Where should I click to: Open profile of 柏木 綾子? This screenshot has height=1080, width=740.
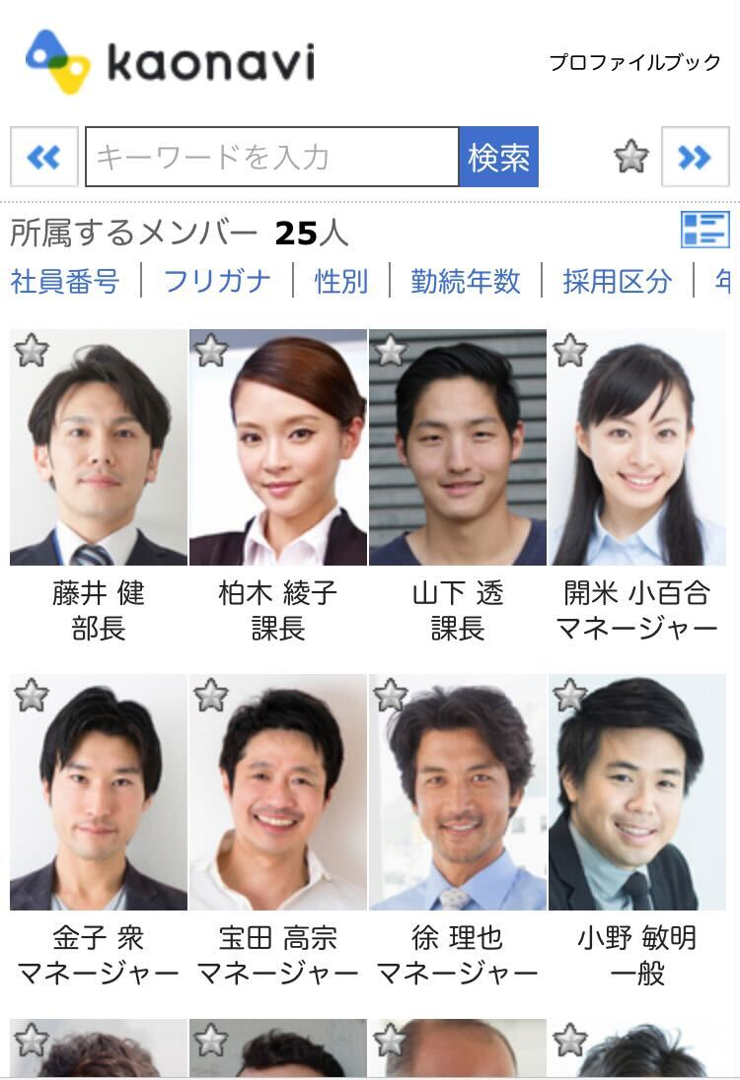278,450
